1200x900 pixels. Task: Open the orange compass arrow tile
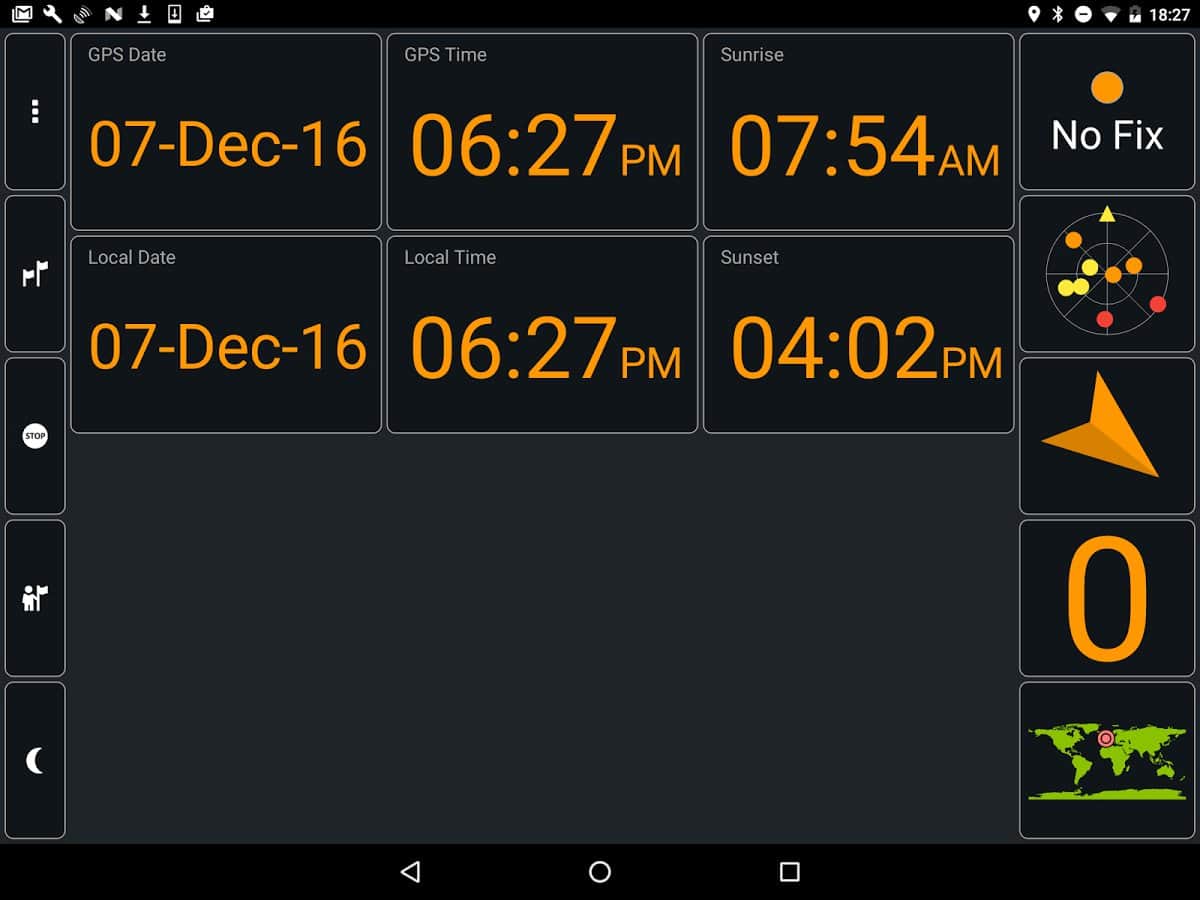pos(1107,436)
